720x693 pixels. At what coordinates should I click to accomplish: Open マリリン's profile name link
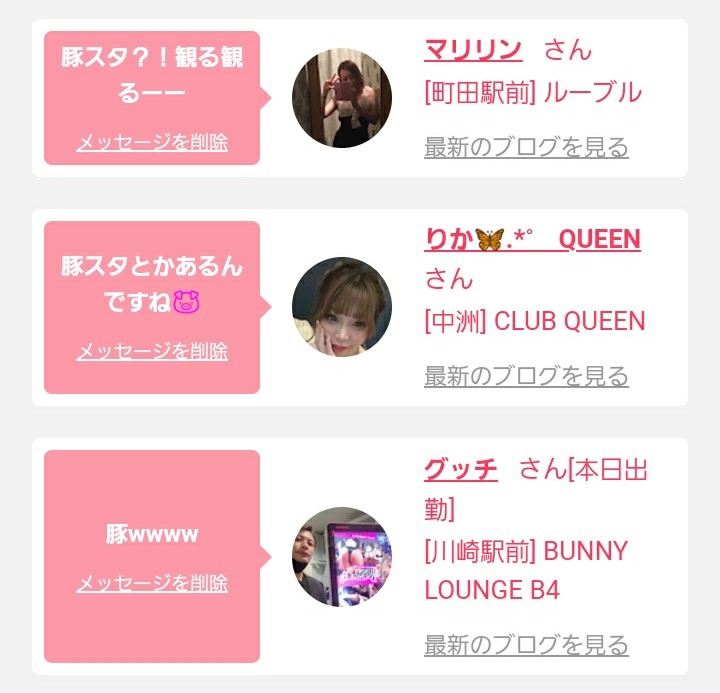473,50
